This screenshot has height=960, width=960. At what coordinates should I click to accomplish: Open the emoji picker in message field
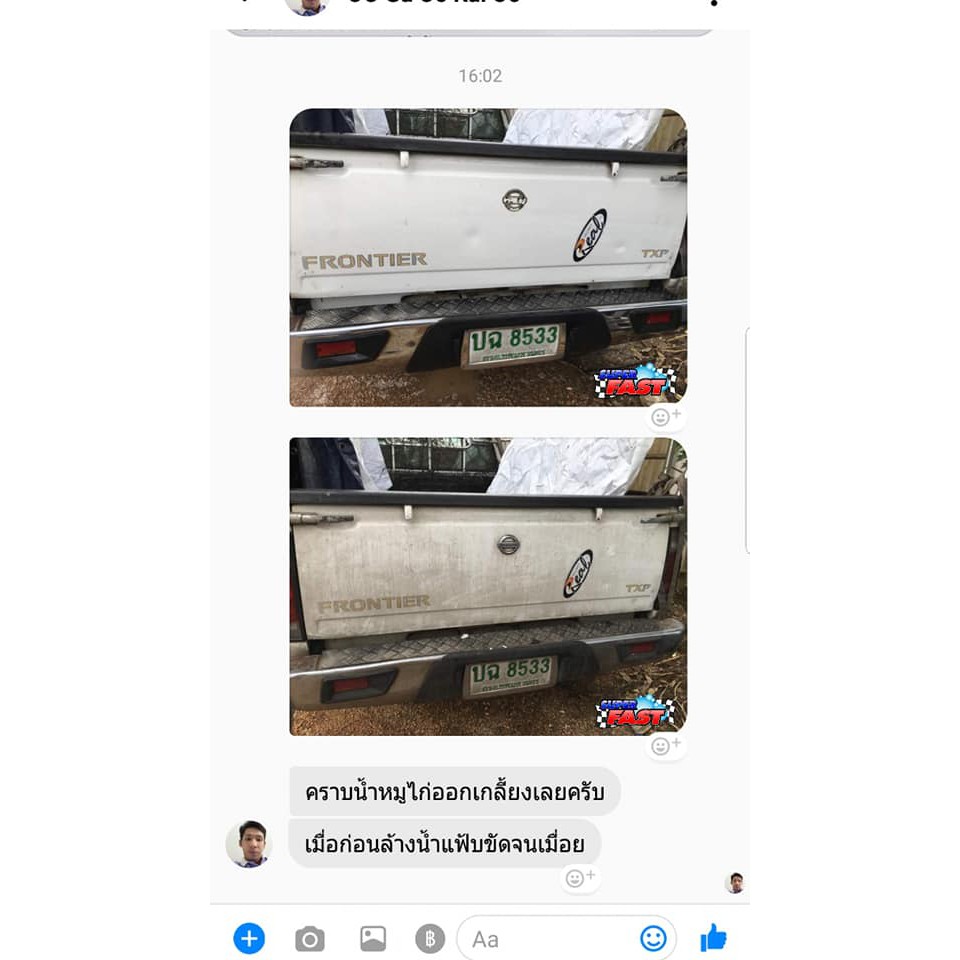tap(653, 938)
